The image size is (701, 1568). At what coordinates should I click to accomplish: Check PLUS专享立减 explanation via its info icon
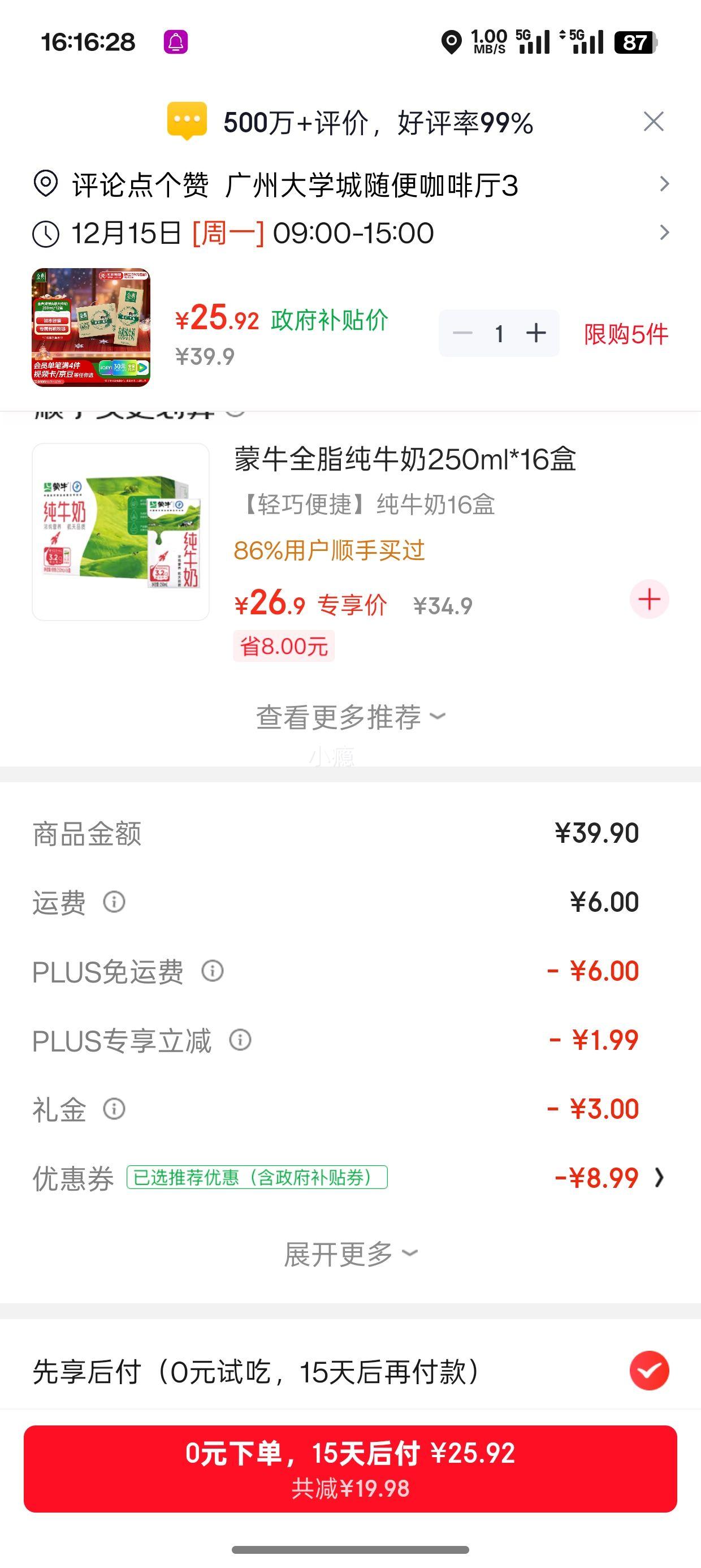point(239,1042)
